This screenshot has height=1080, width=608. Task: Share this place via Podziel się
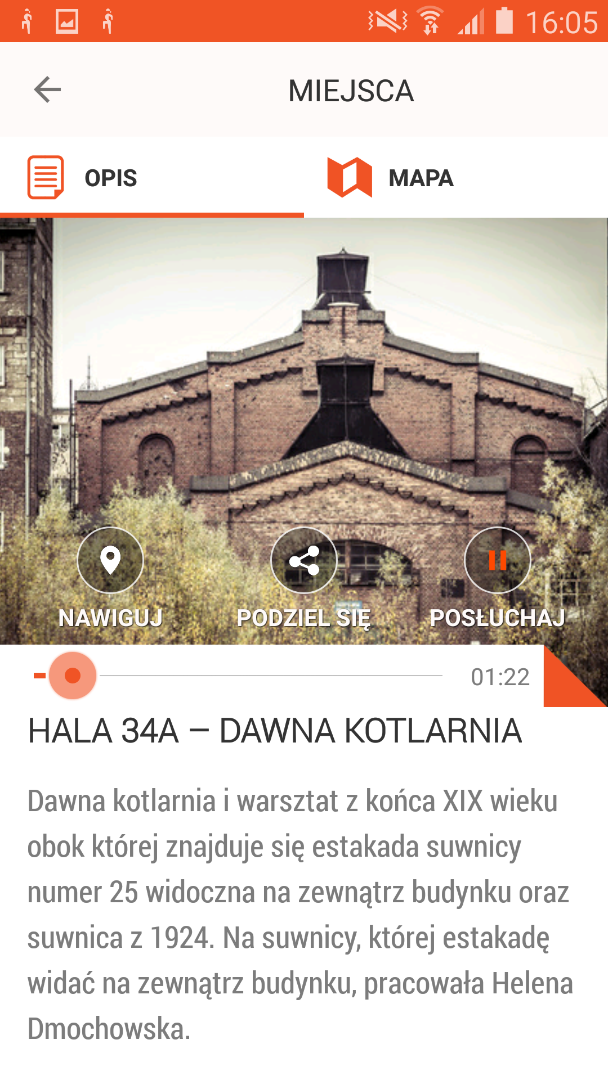pyautogui.click(x=303, y=560)
